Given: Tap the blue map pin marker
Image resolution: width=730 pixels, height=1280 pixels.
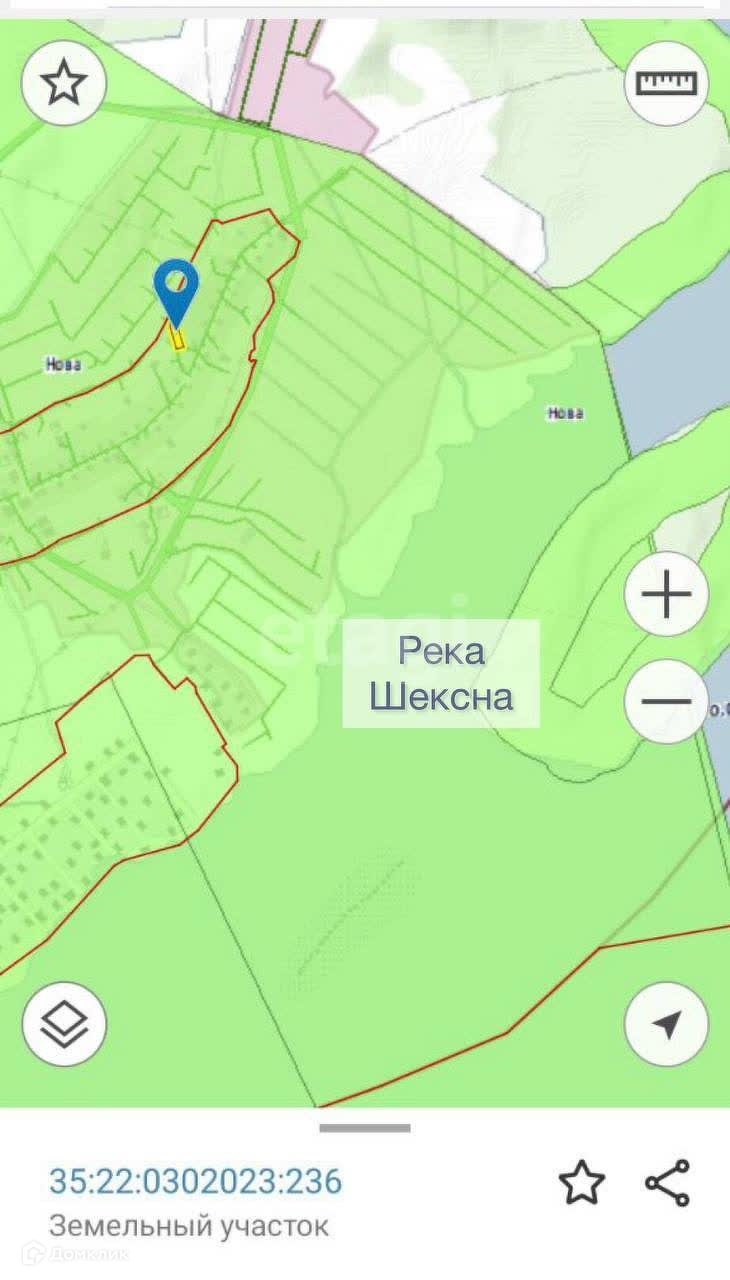Looking at the screenshot, I should (176, 286).
